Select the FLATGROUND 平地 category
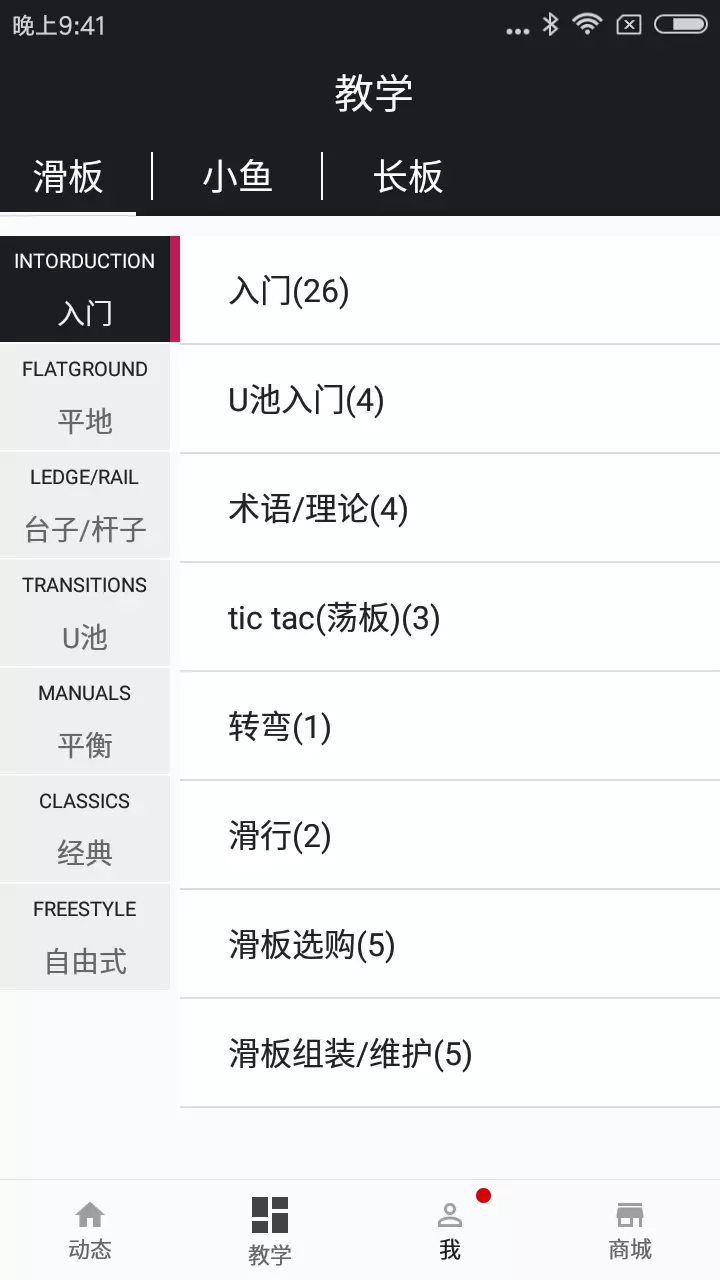 [85, 397]
